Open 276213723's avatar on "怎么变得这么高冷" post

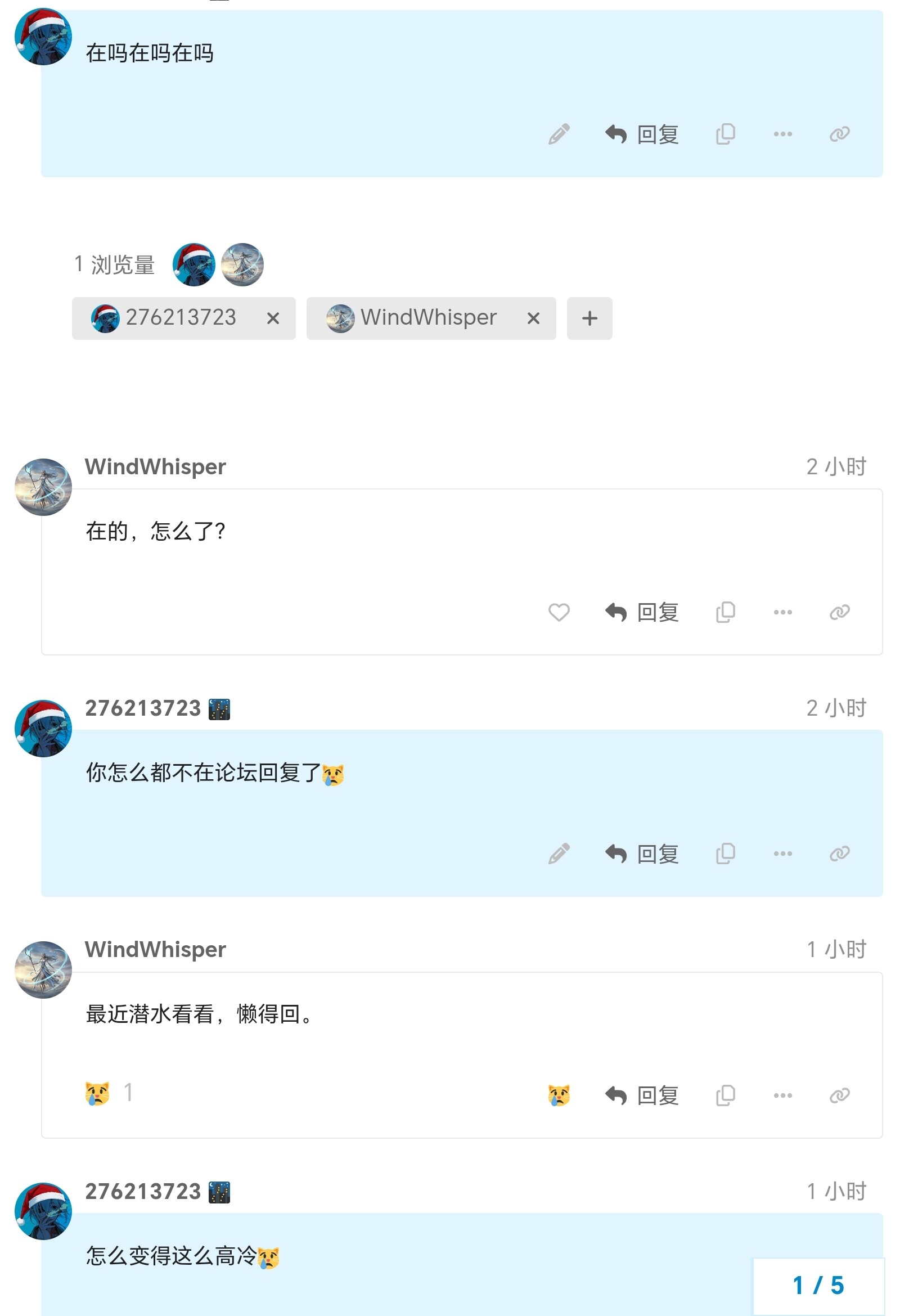pyautogui.click(x=43, y=1211)
